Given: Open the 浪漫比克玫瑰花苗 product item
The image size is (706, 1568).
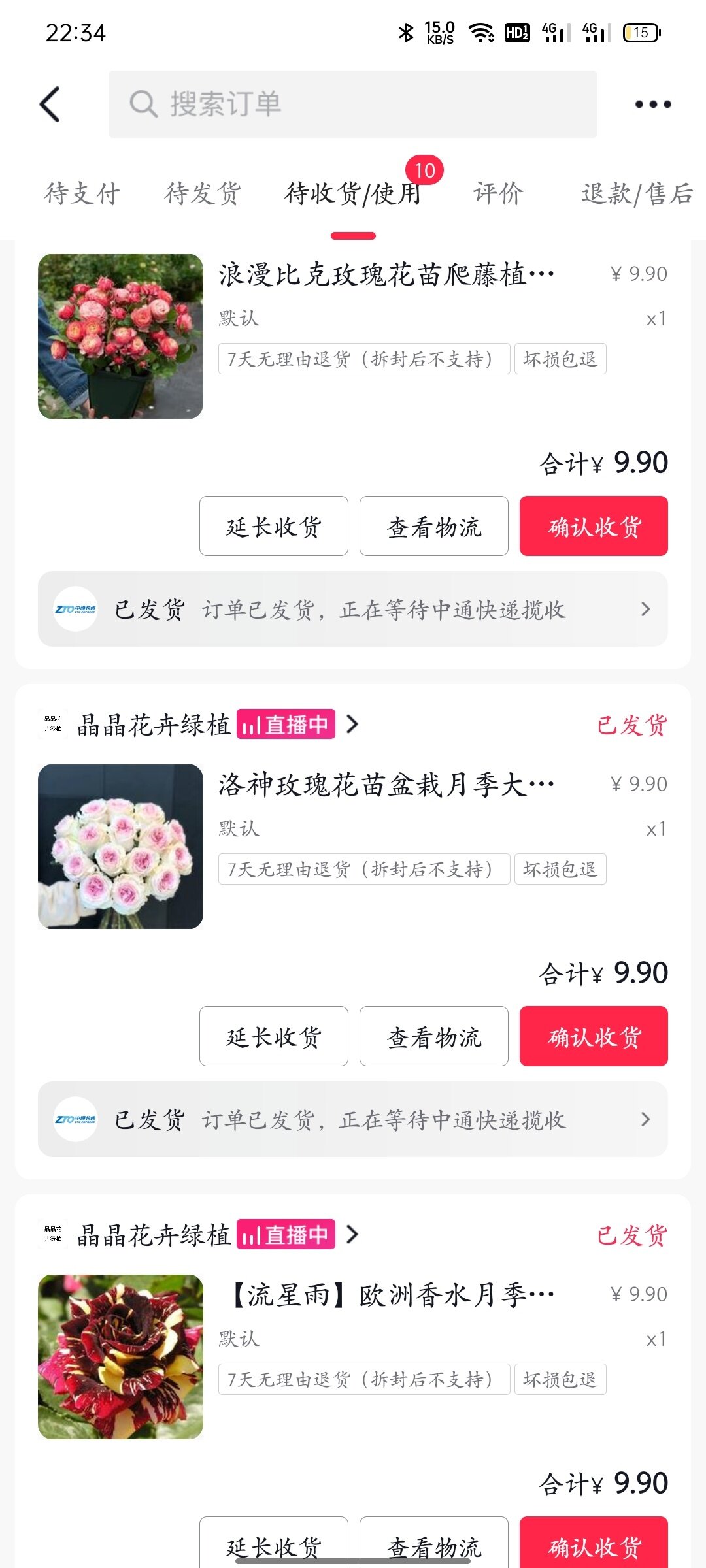Looking at the screenshot, I should point(353,336).
